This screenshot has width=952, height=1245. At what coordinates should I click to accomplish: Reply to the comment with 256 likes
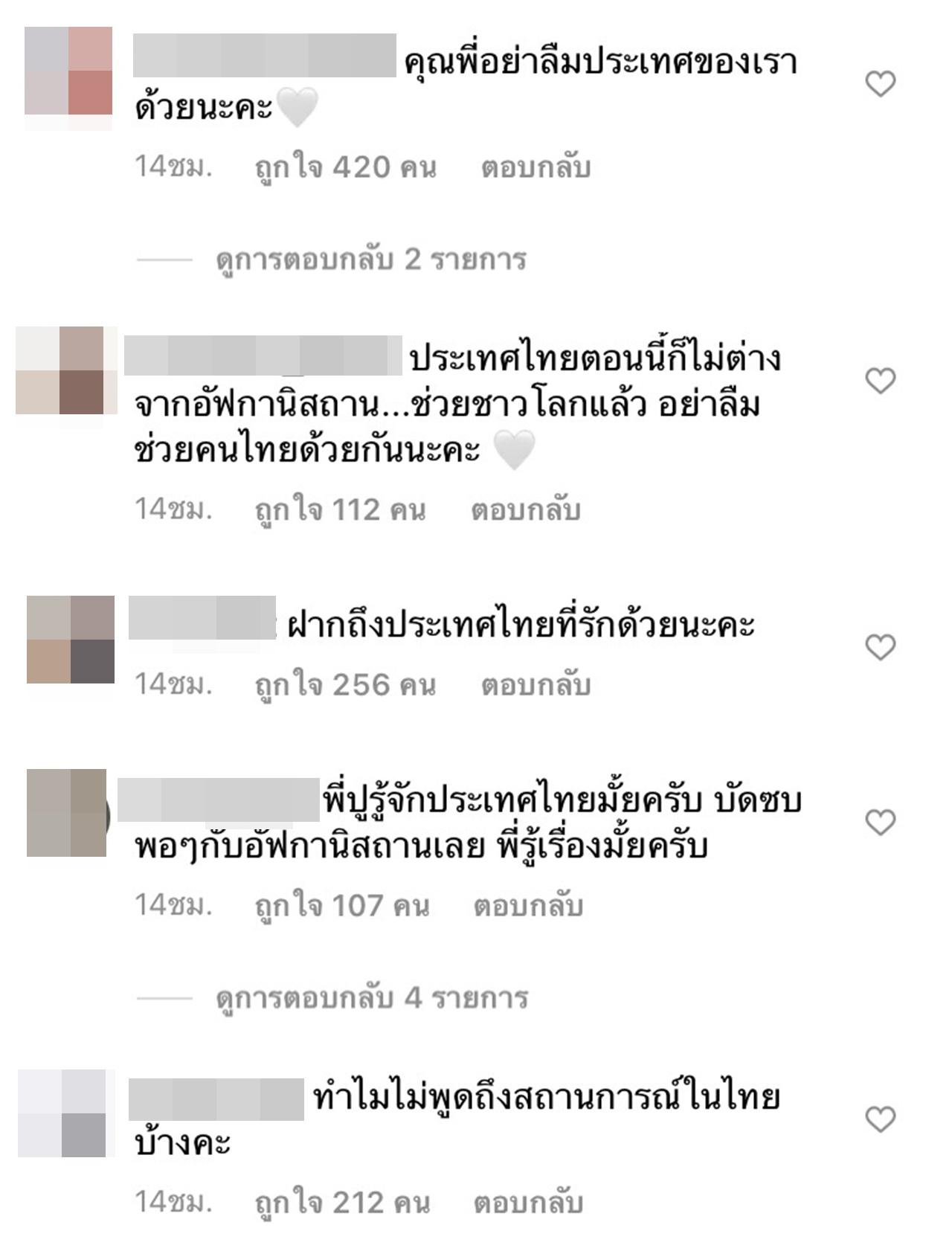pyautogui.click(x=535, y=685)
